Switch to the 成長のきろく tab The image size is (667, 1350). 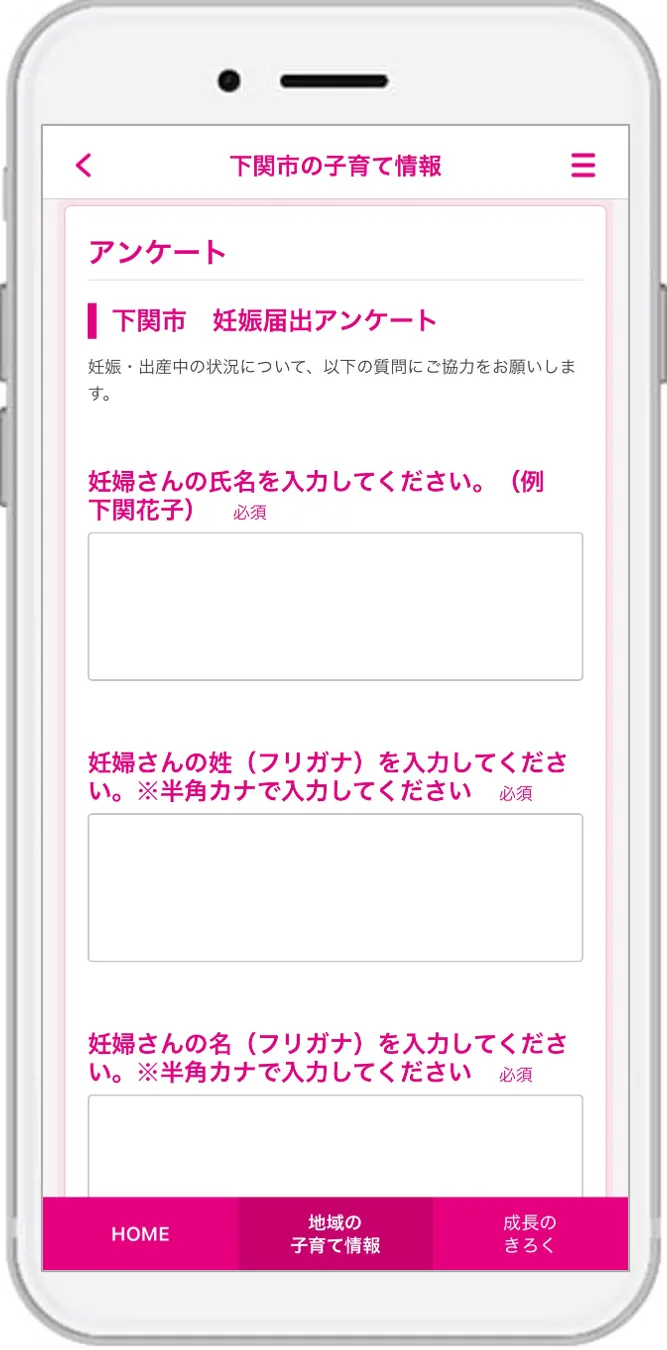(530, 1234)
